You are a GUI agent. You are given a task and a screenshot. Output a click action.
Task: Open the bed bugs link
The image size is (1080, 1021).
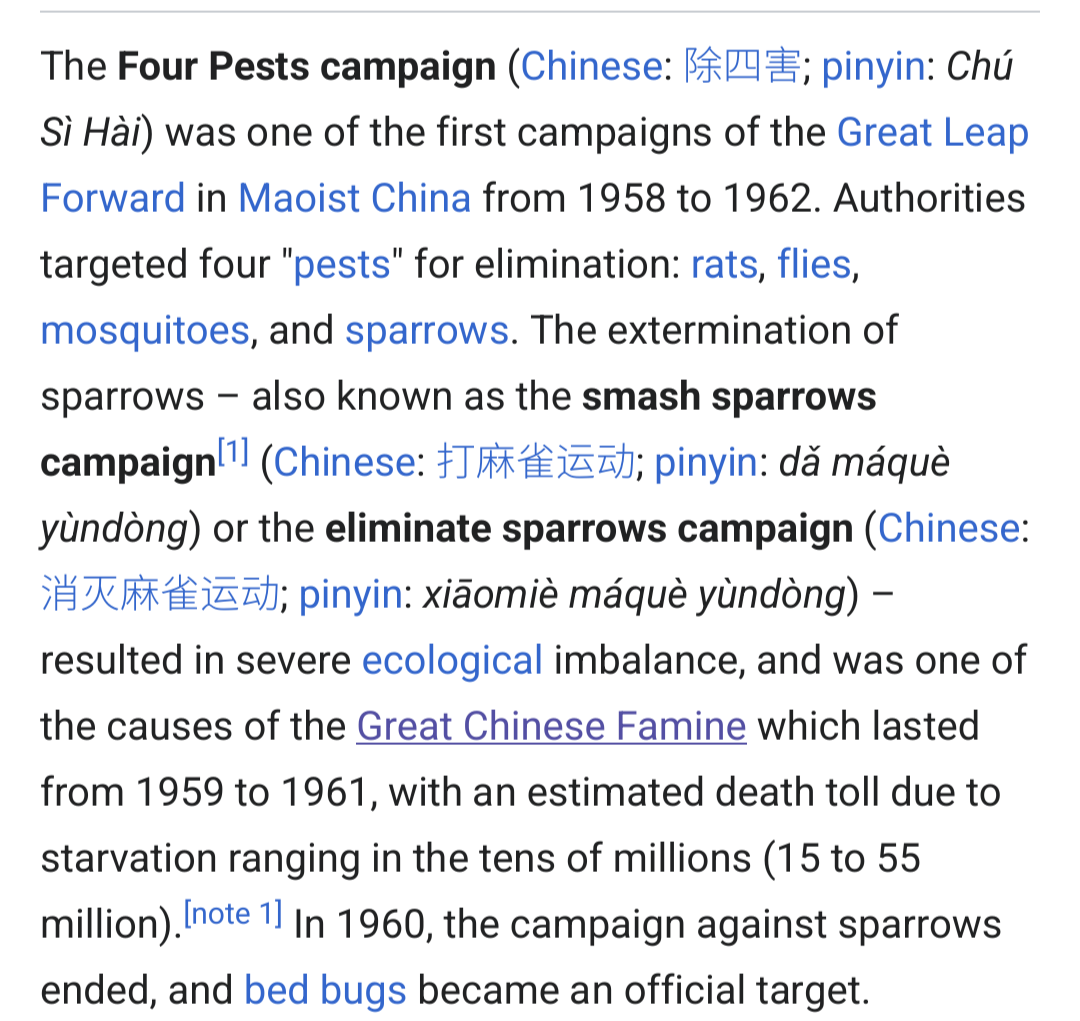(325, 991)
